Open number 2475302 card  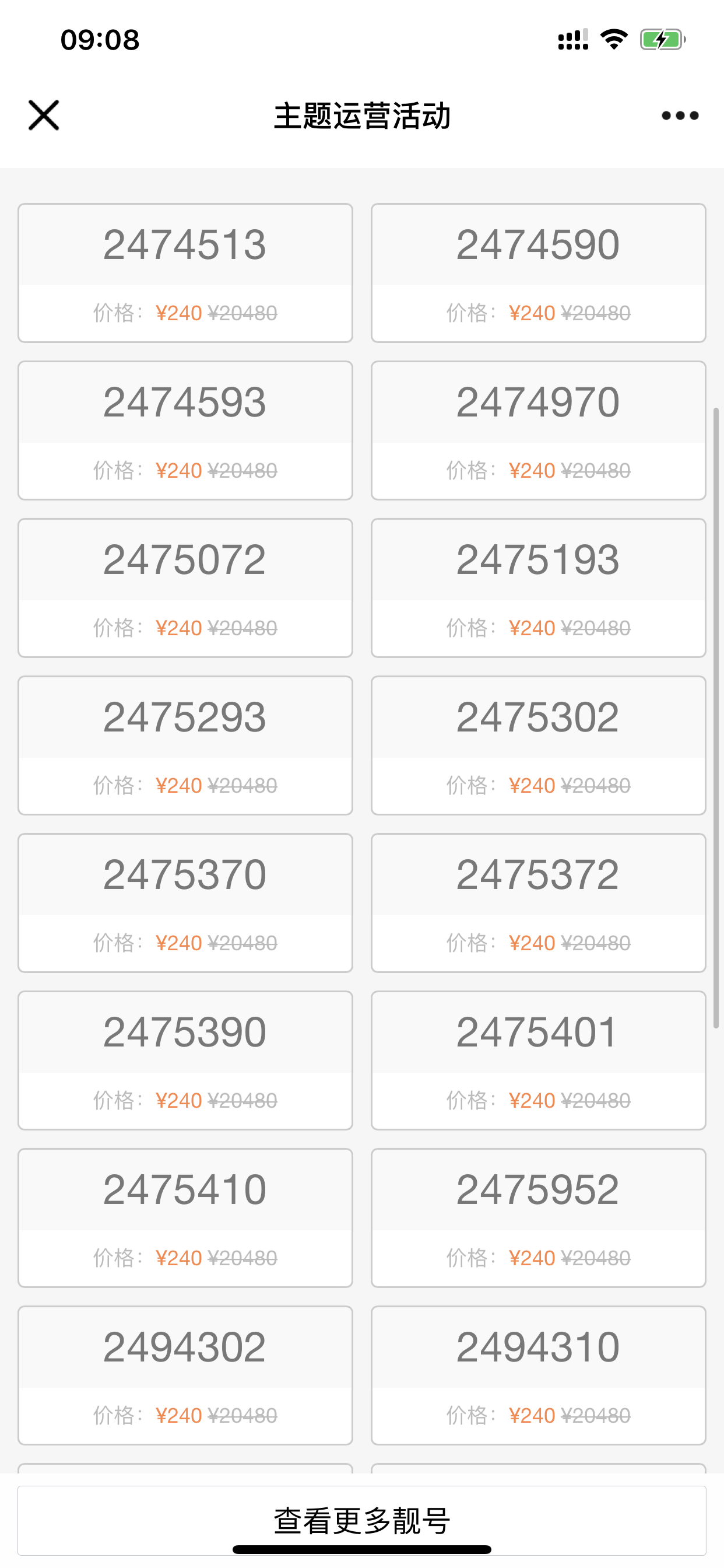point(539,745)
